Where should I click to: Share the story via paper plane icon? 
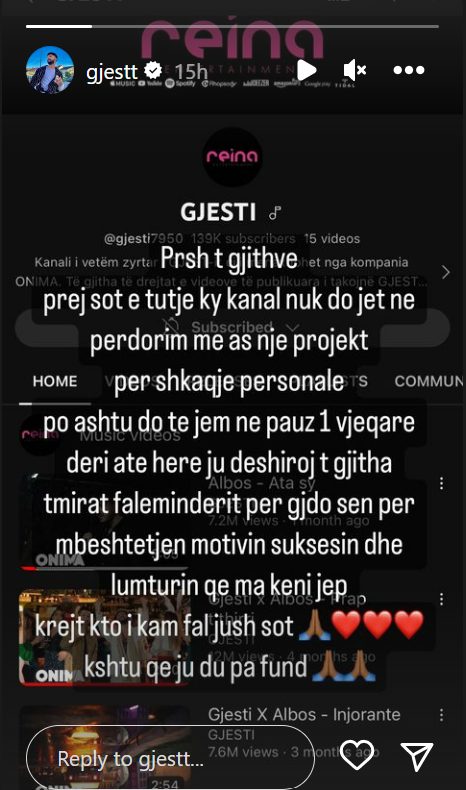[x=417, y=756]
